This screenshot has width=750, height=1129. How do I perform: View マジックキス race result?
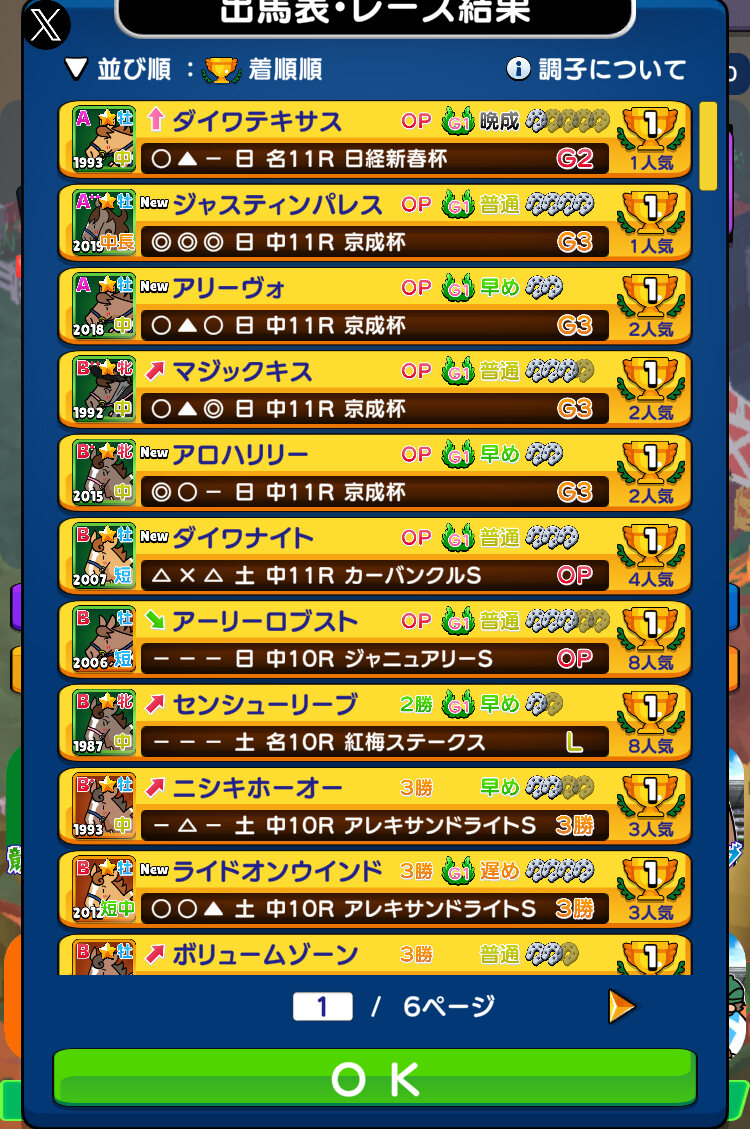click(374, 390)
